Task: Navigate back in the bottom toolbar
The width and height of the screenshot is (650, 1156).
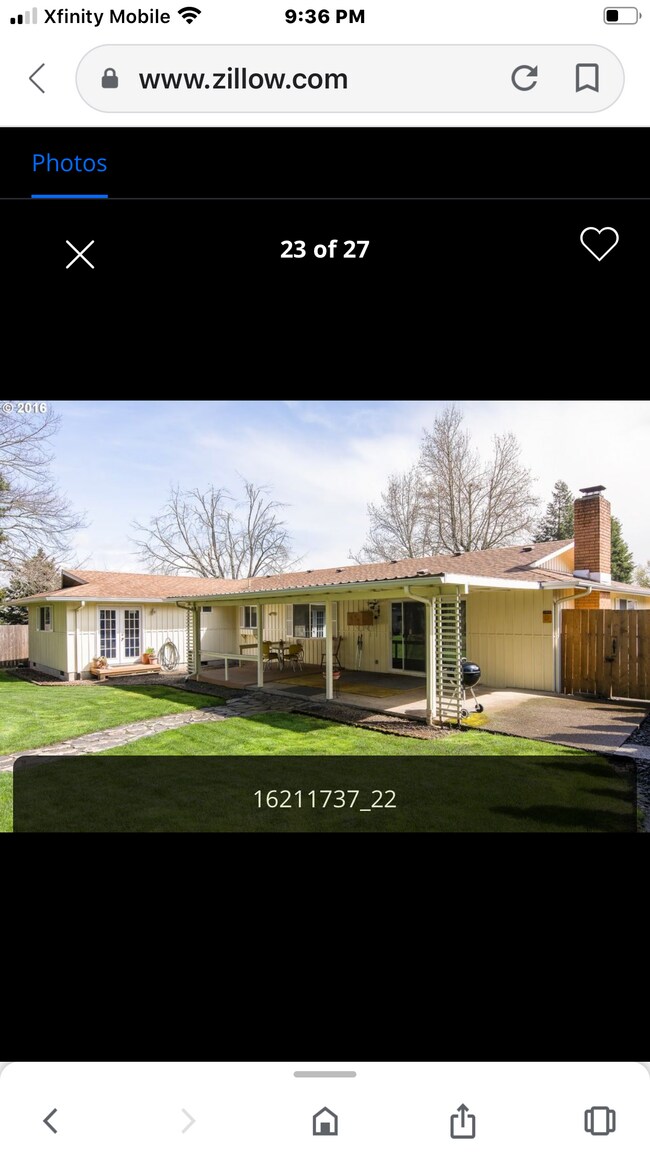Action: 50,1121
